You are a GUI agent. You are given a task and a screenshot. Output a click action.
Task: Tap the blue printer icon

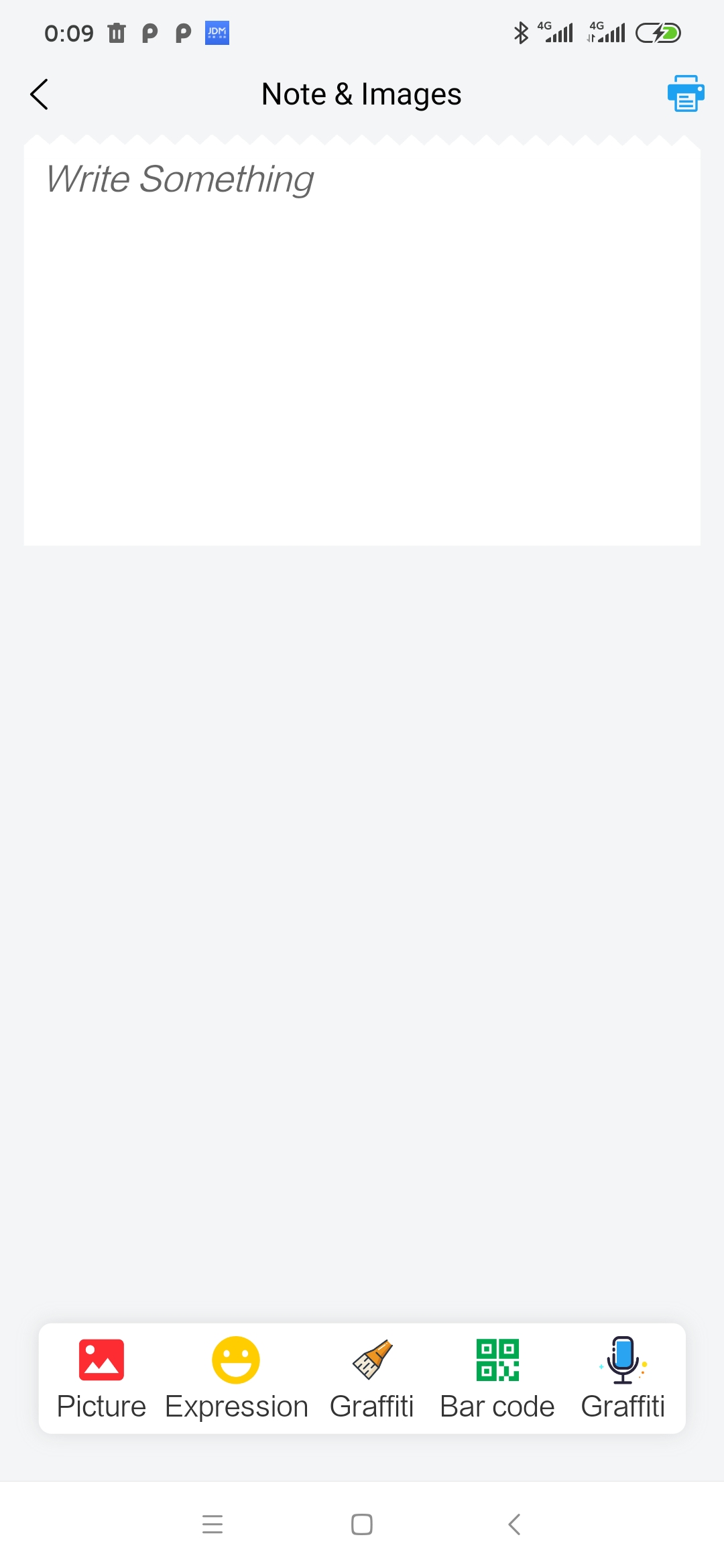[x=685, y=94]
